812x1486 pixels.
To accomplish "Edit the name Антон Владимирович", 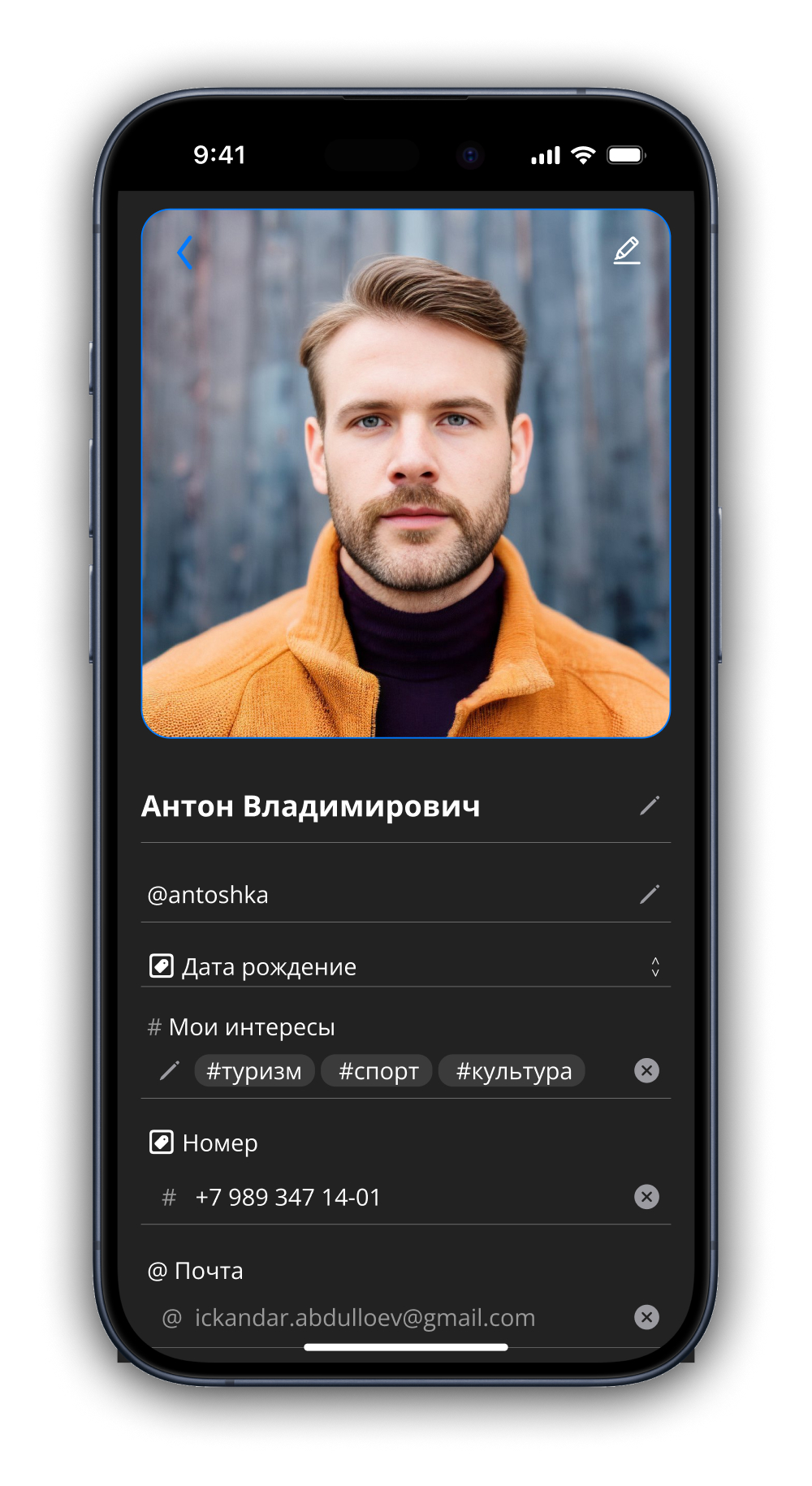I will tap(650, 806).
